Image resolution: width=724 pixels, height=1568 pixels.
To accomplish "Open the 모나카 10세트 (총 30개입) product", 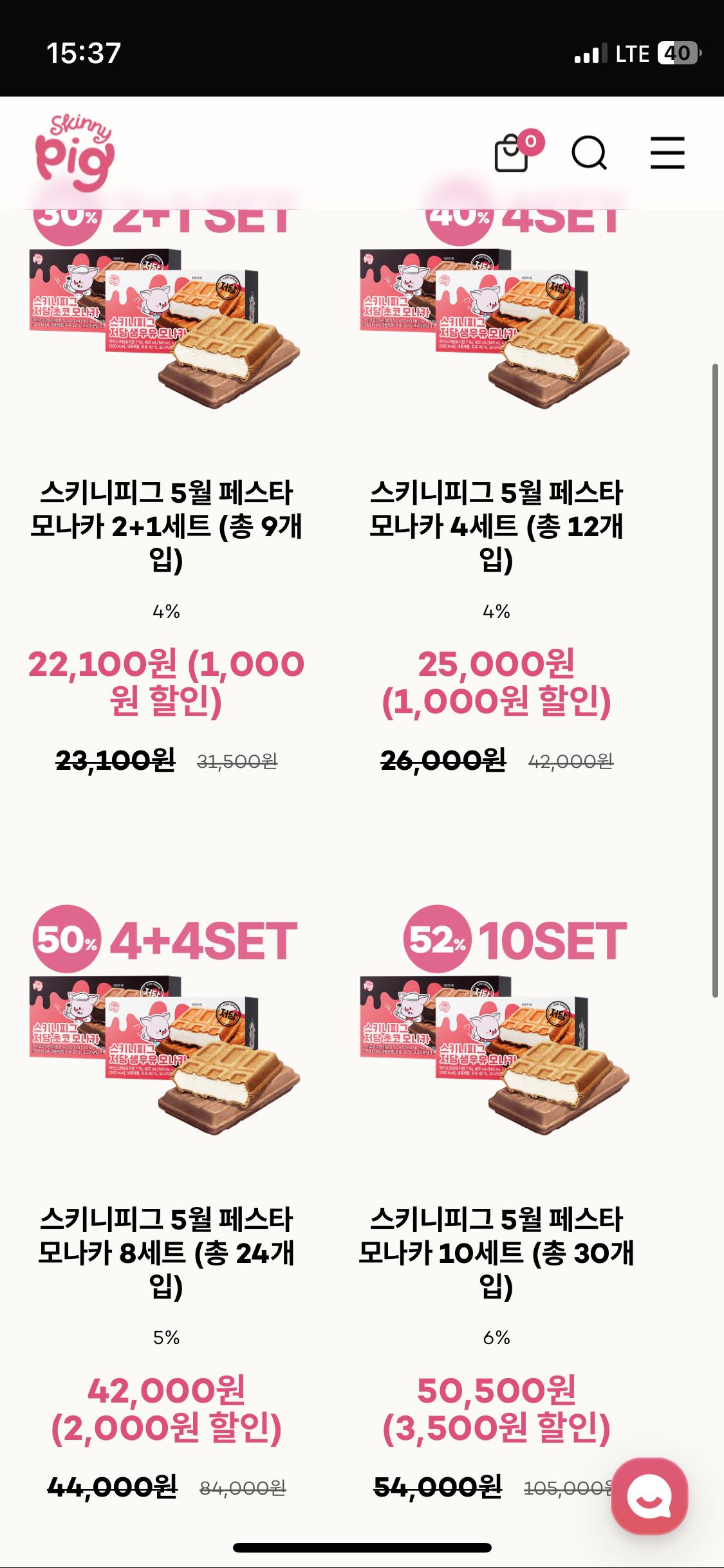I will coord(496,1253).
